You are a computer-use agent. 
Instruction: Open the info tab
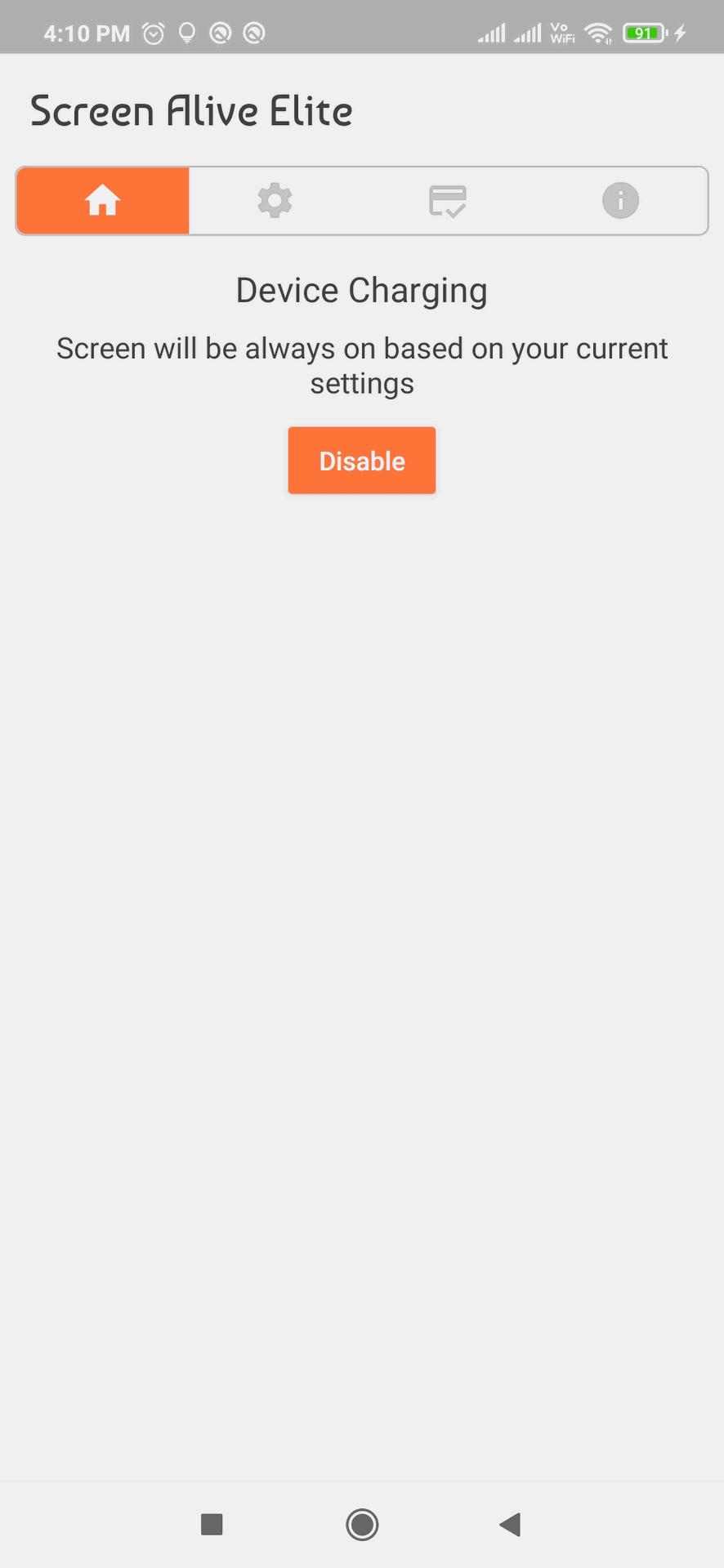tap(620, 201)
